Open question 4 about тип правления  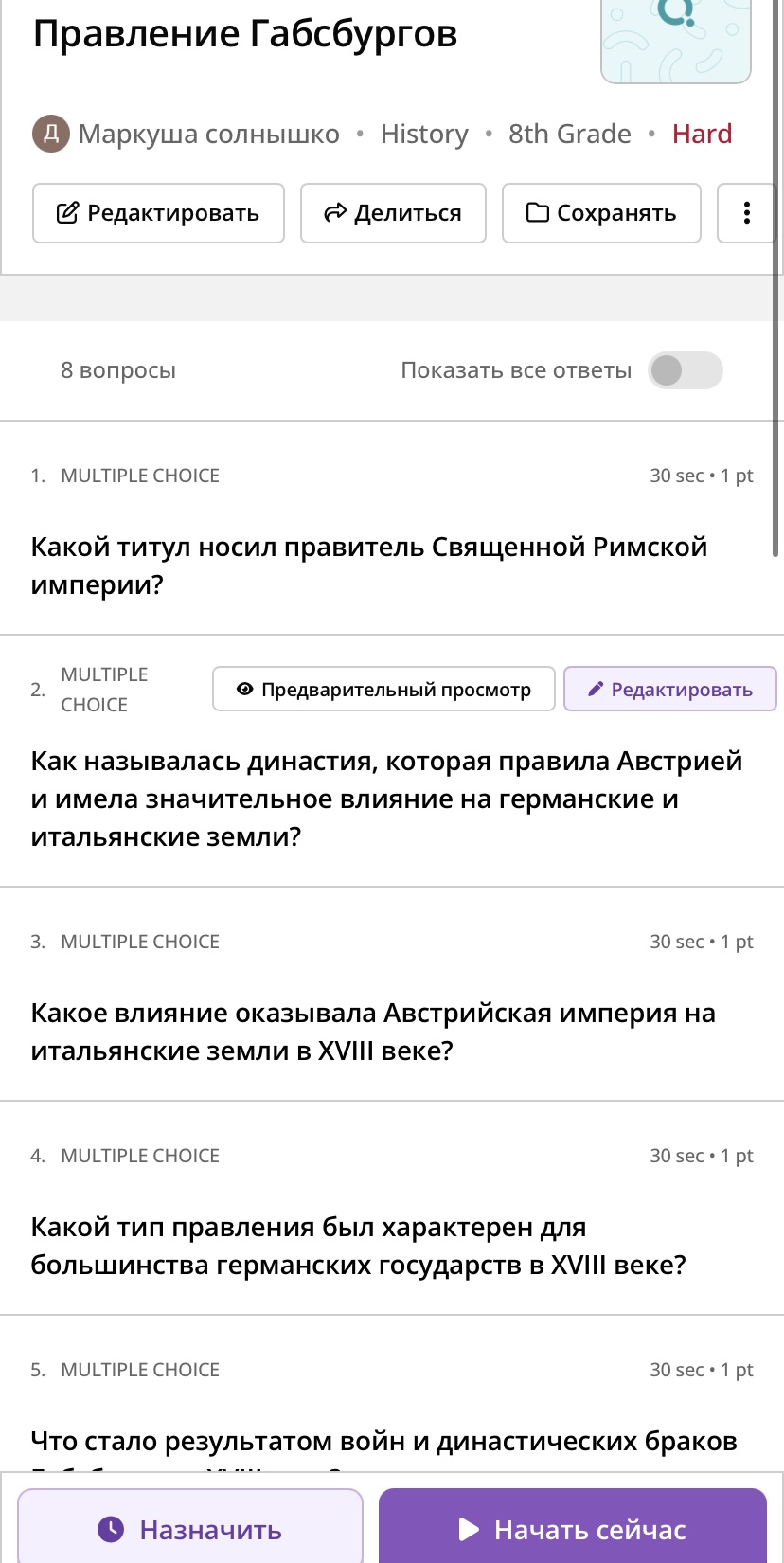[x=358, y=1246]
